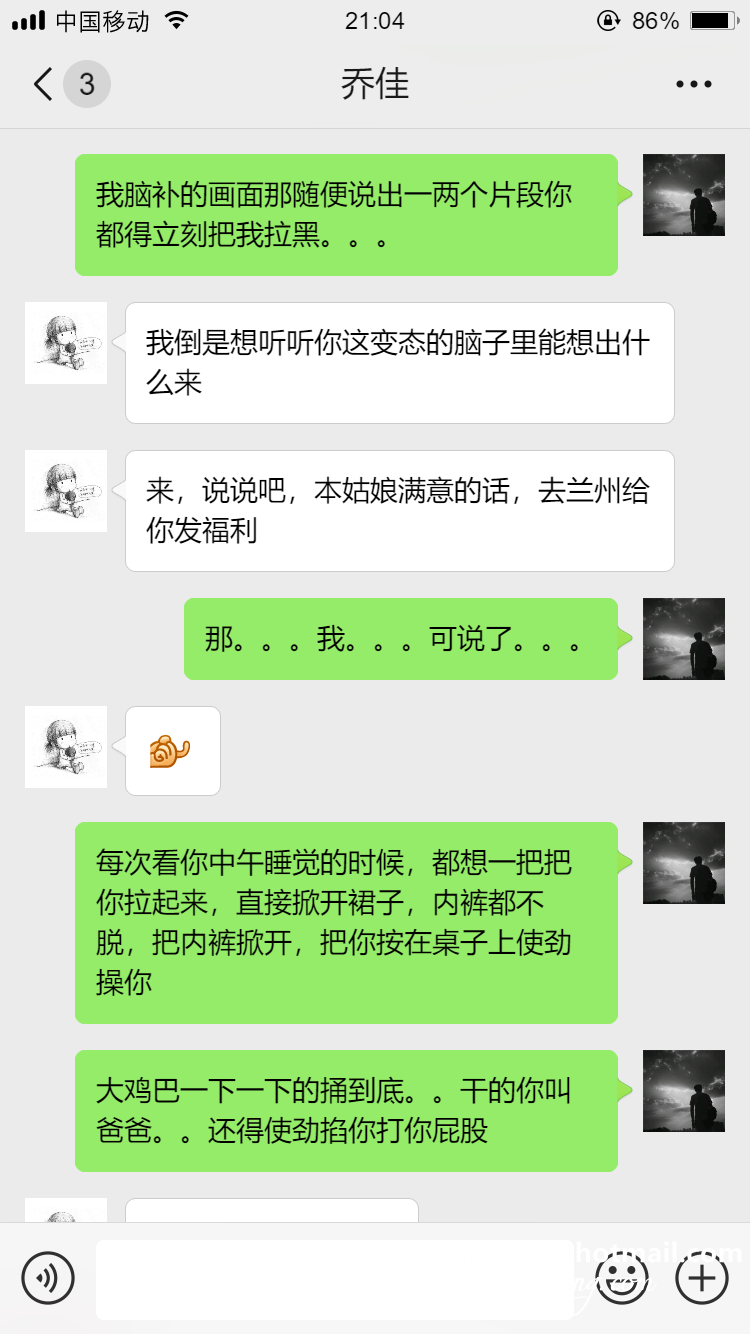
Task: Open the plus attachment menu
Action: coord(702,1278)
